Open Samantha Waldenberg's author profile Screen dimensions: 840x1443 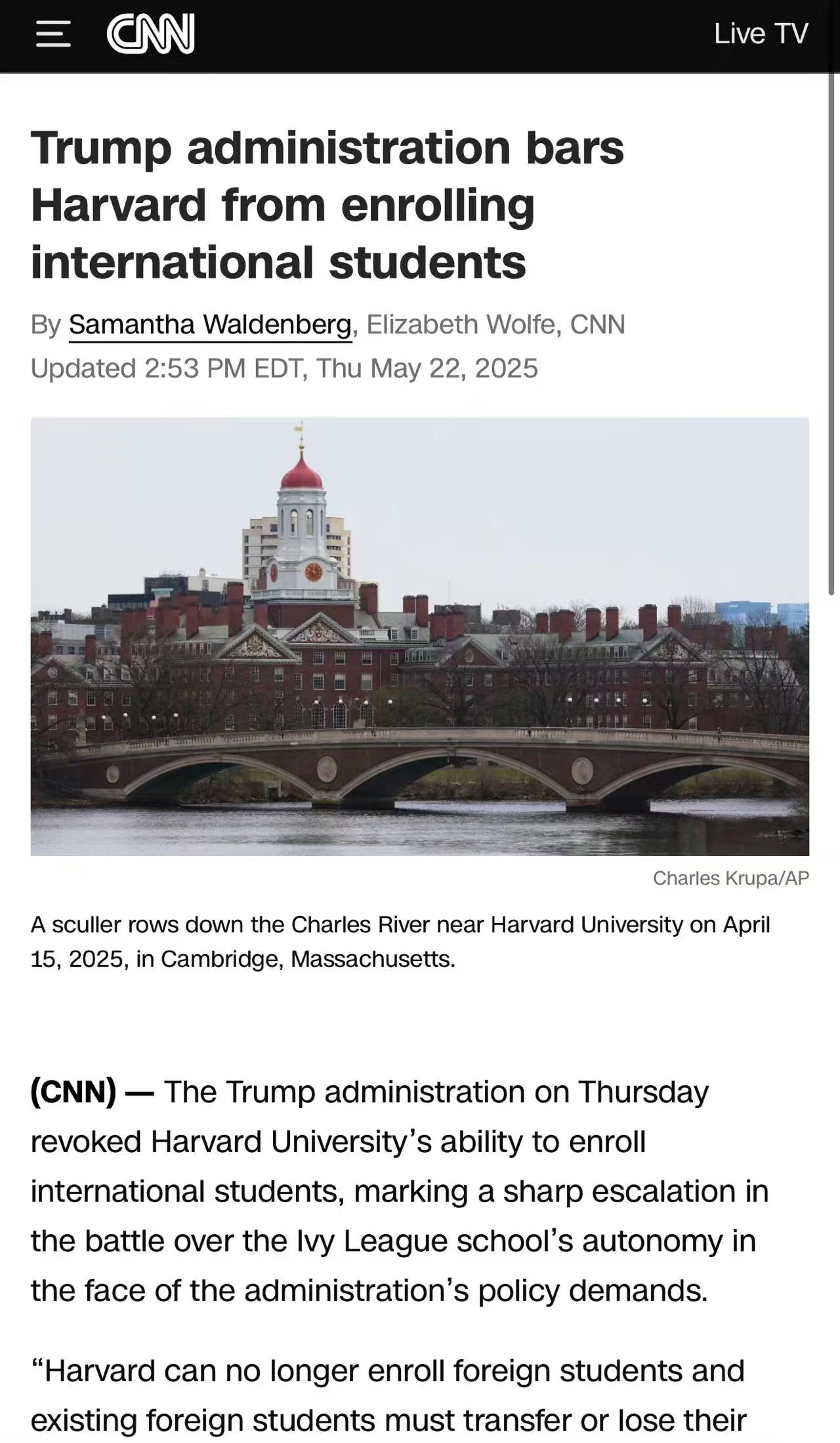210,324
